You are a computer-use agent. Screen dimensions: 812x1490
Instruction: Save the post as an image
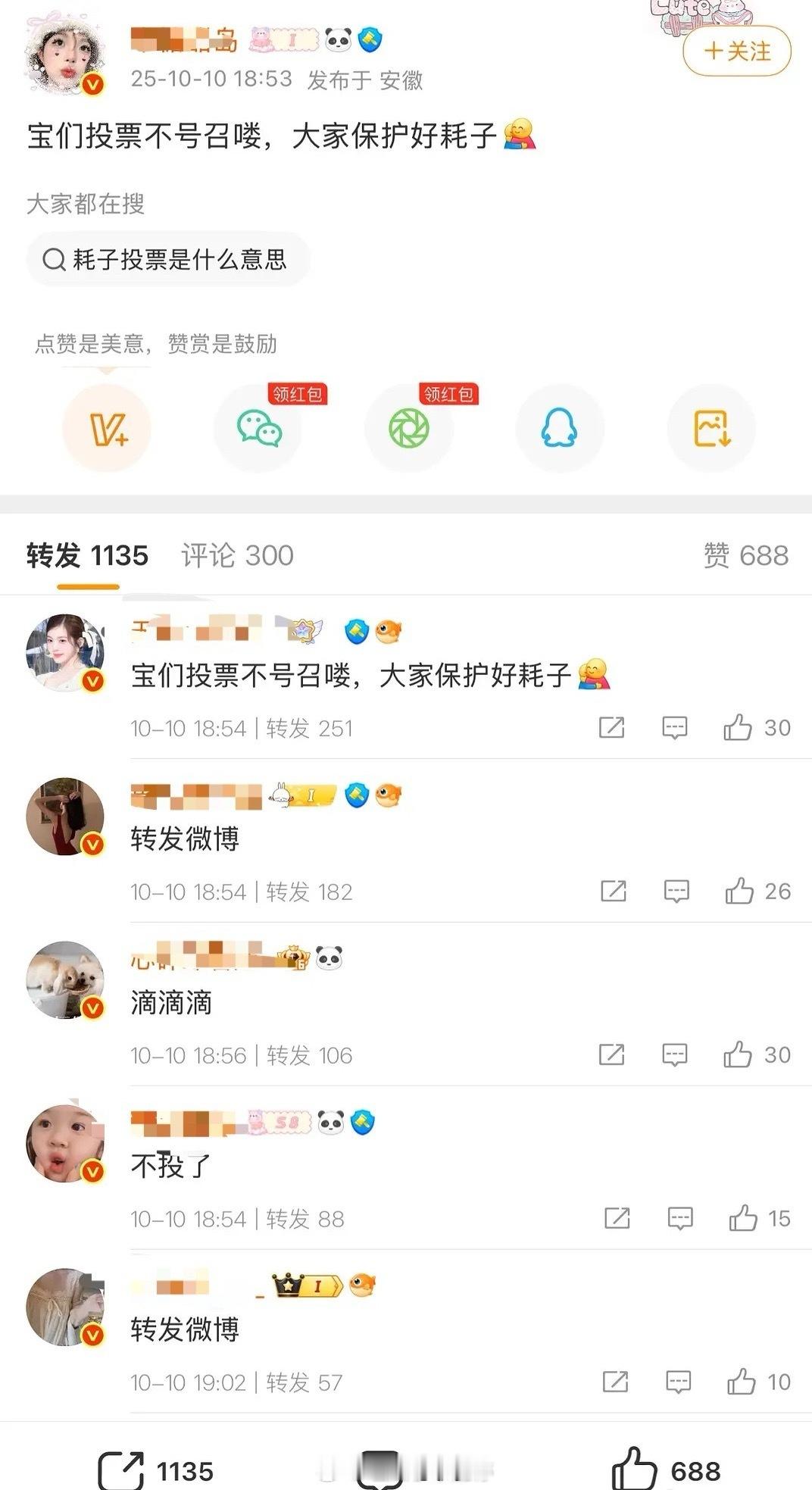[711, 428]
